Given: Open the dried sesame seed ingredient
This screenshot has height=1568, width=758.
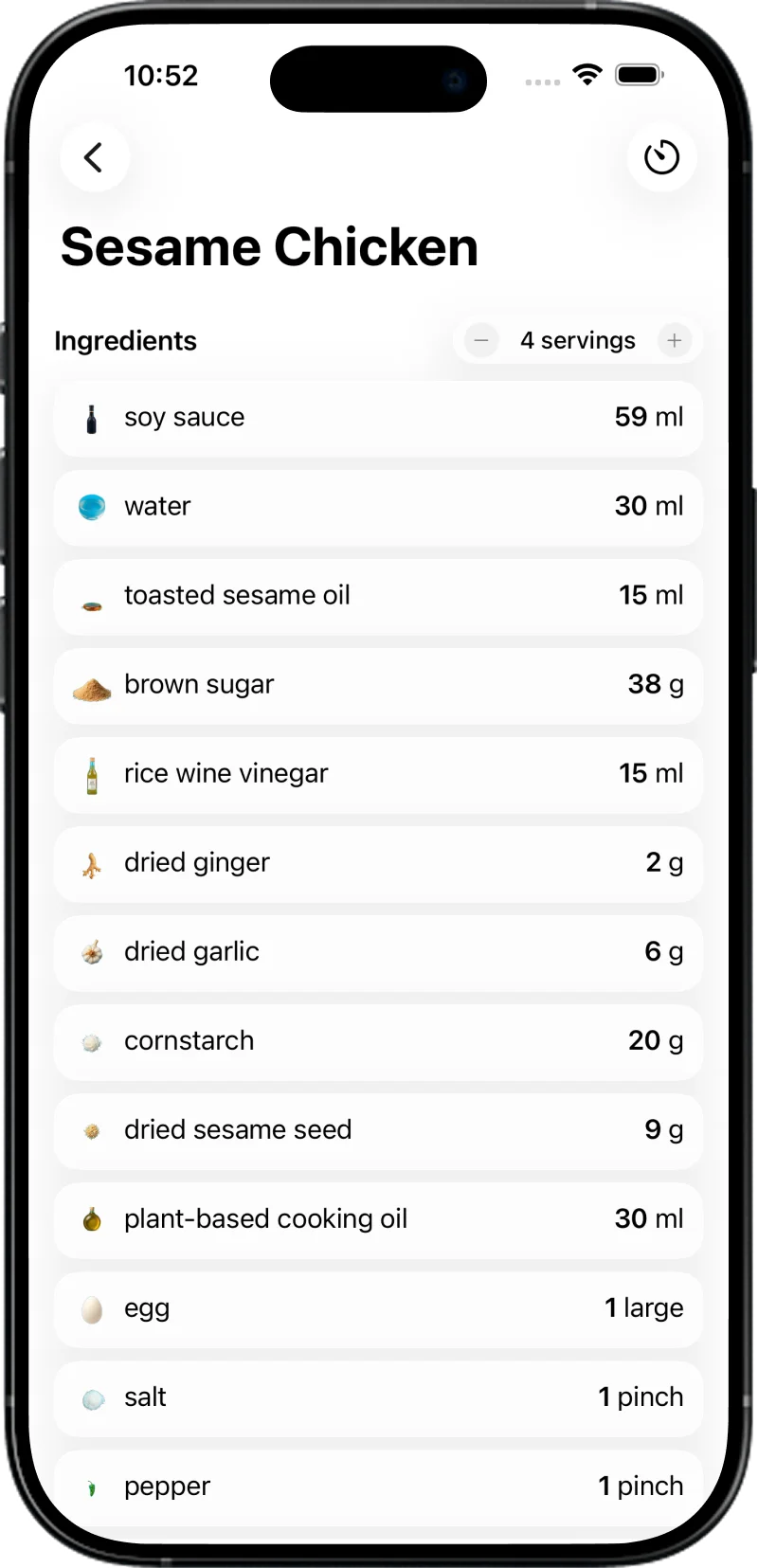Looking at the screenshot, I should (378, 1130).
